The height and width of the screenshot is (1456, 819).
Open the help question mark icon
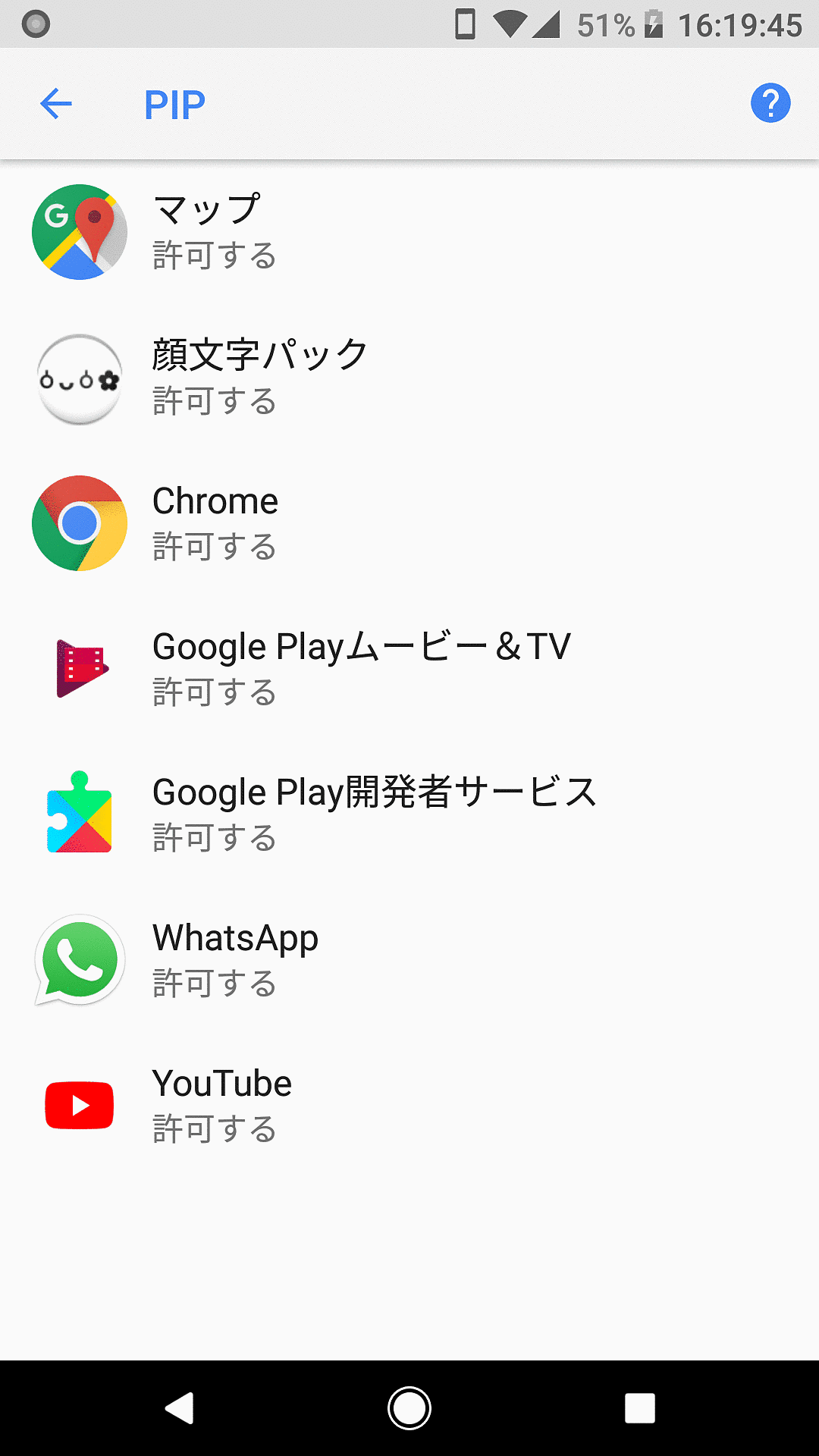(770, 103)
